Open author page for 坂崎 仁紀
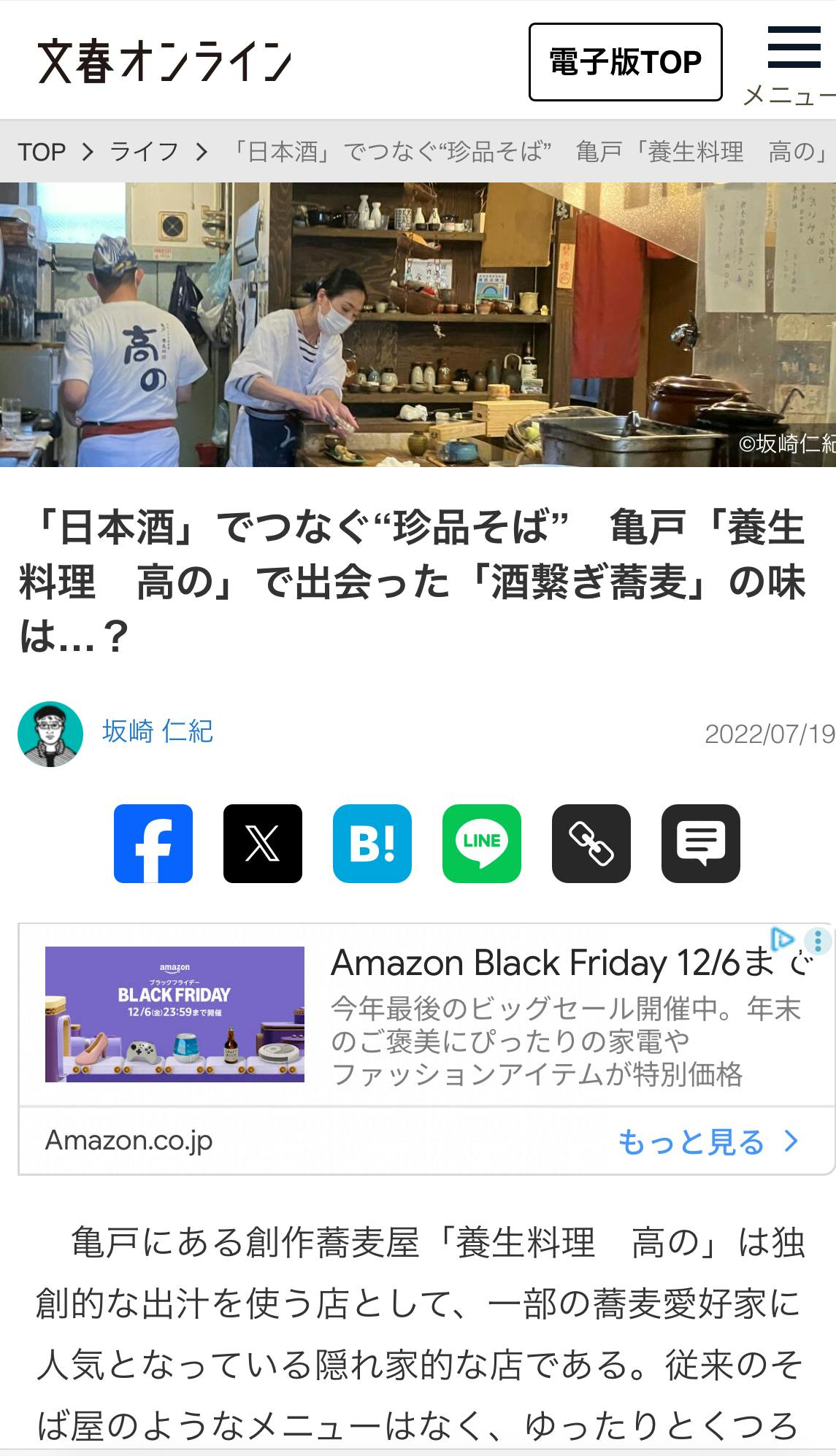The height and width of the screenshot is (1456, 836). (x=157, y=731)
